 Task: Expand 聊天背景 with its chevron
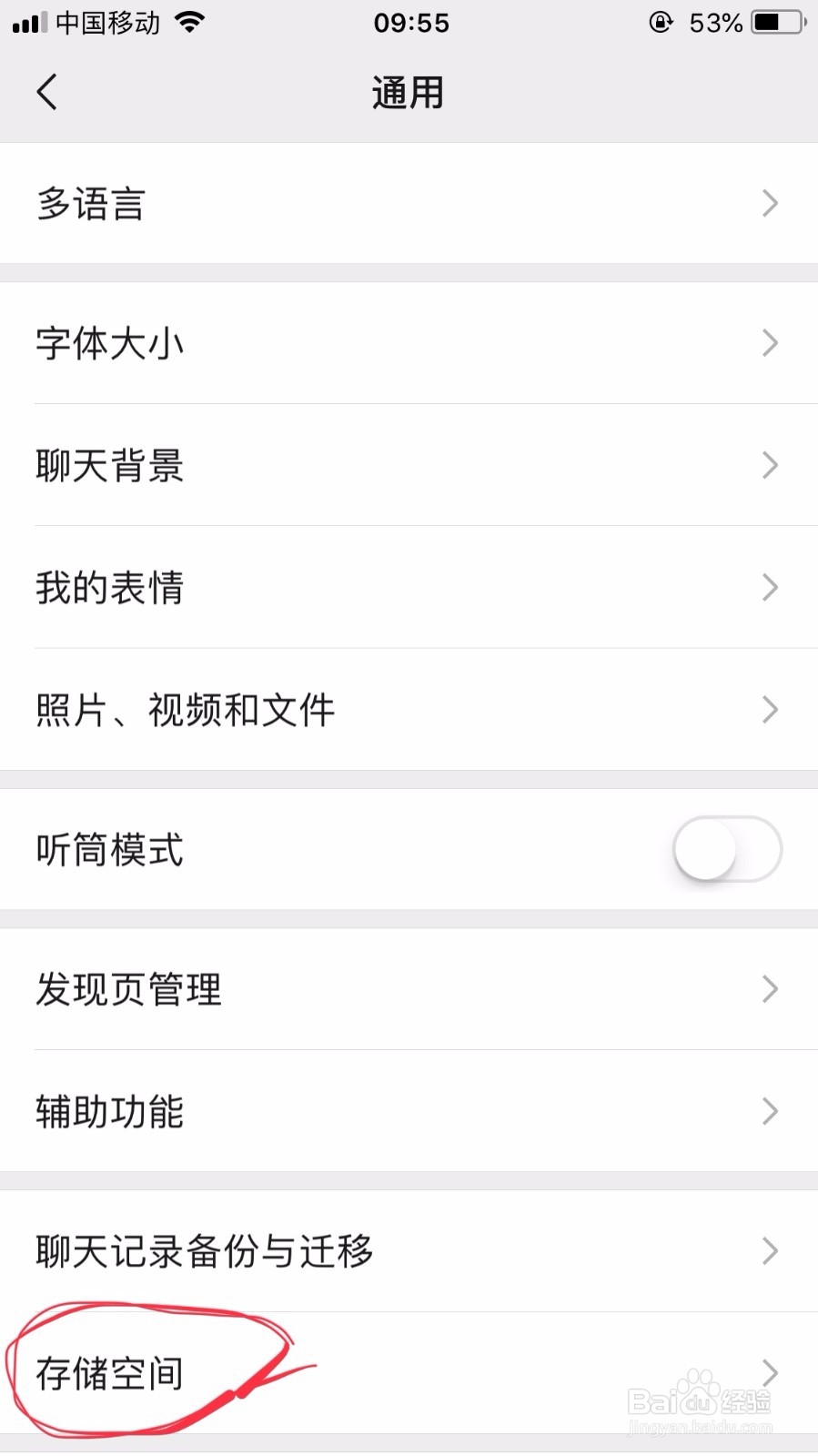tap(770, 466)
